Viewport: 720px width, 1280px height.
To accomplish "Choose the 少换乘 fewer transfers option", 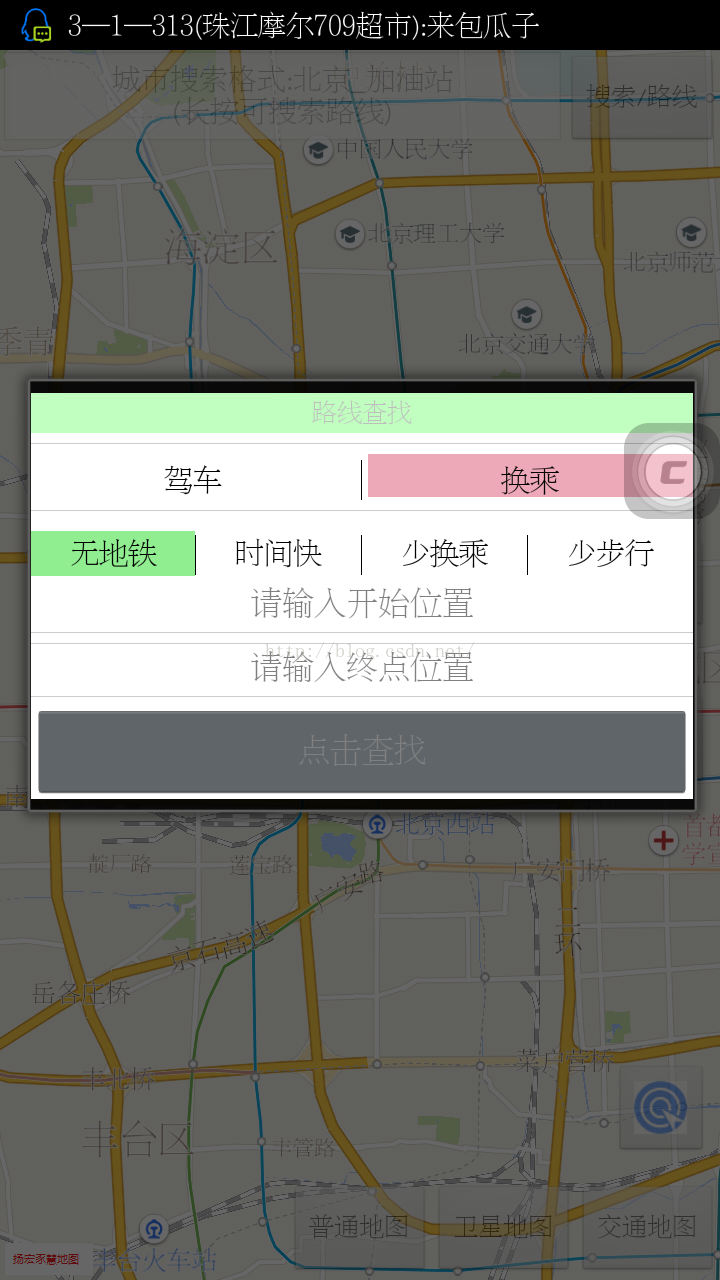I will (x=444, y=553).
